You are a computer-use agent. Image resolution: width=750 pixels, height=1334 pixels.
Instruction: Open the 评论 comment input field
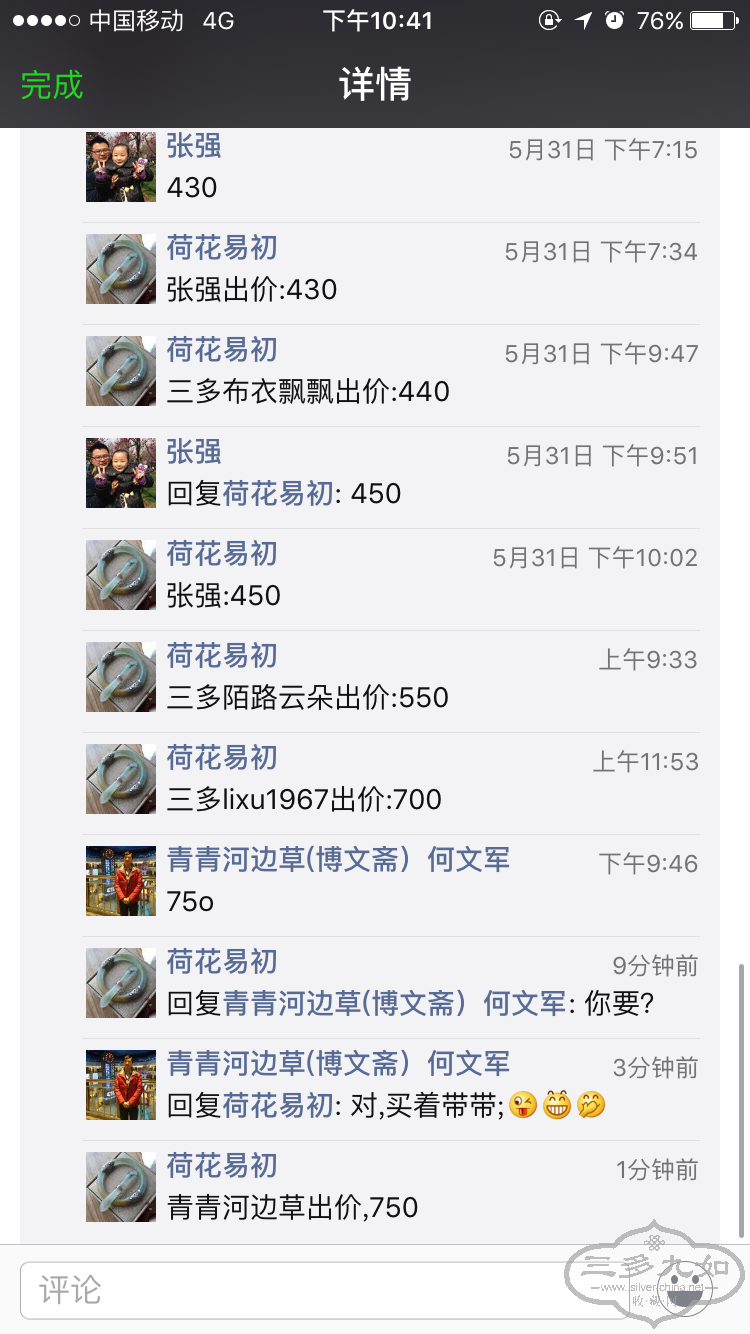point(300,1289)
